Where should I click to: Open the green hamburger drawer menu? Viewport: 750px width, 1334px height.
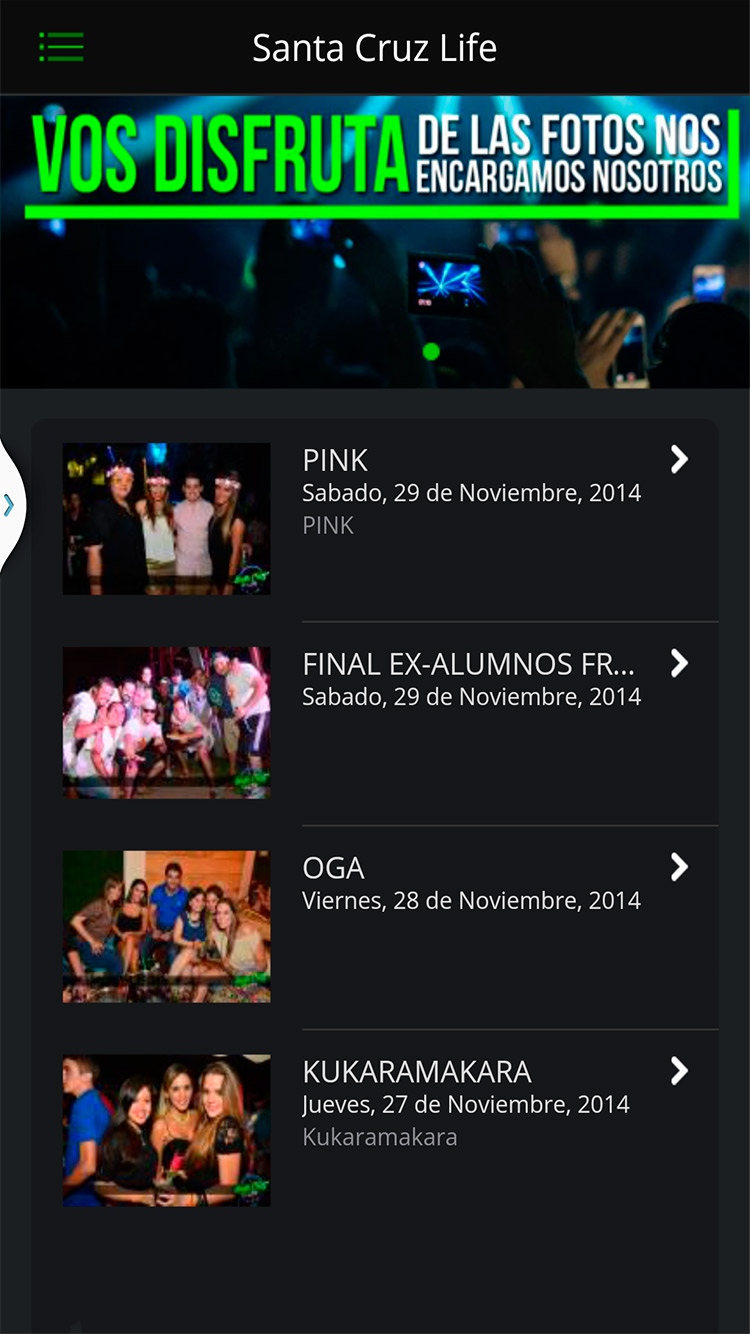coord(61,47)
